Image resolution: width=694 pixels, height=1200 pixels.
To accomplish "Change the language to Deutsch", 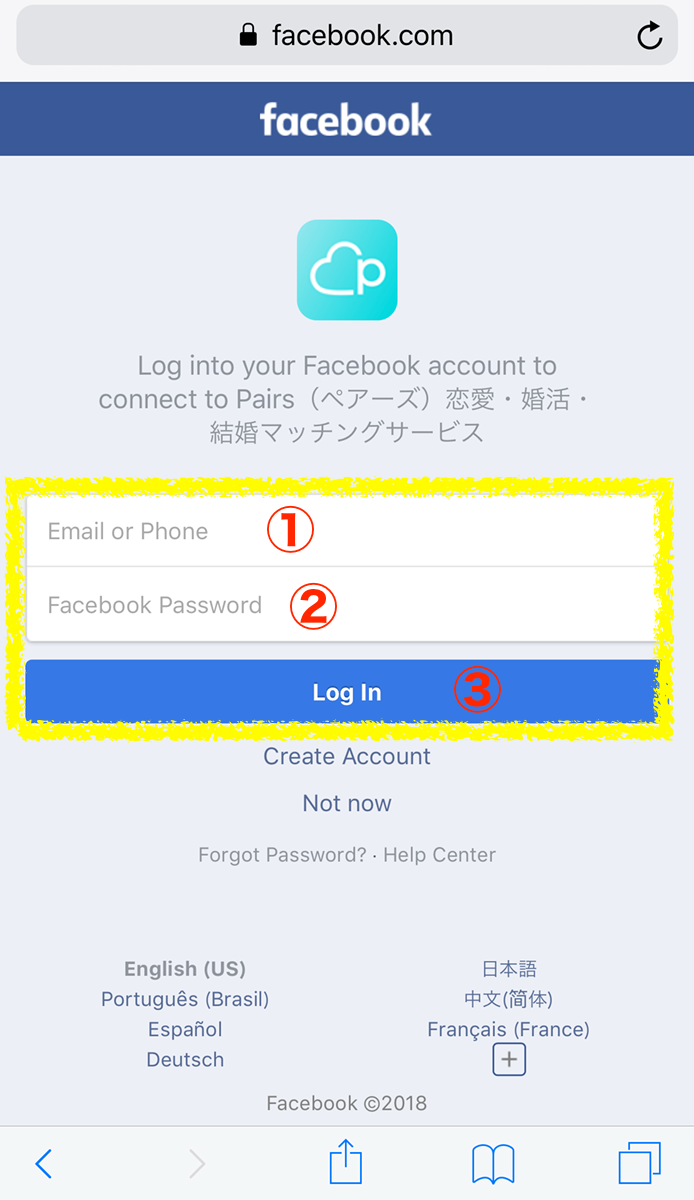I will 185,1059.
